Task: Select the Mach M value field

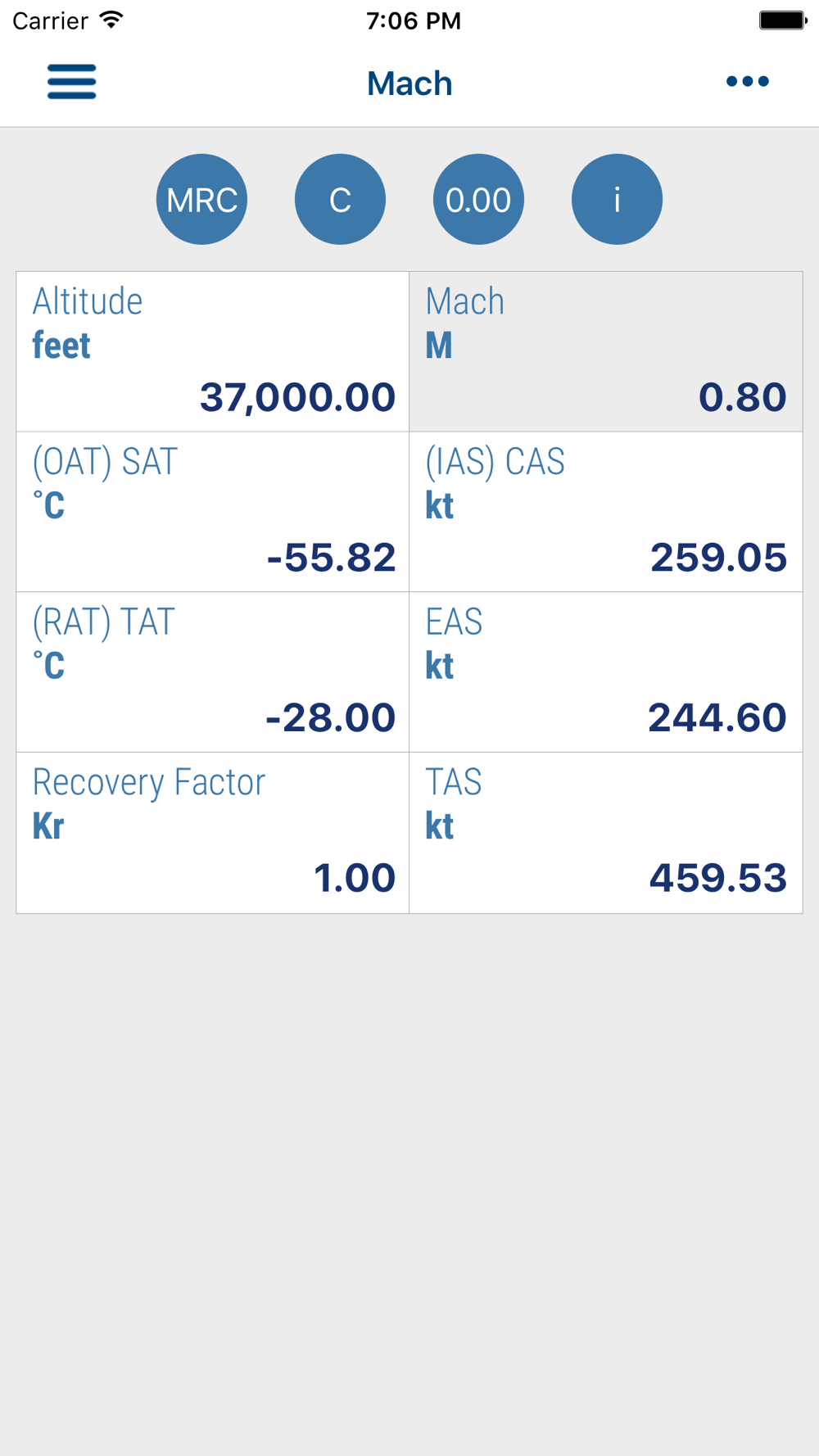Action: point(606,351)
